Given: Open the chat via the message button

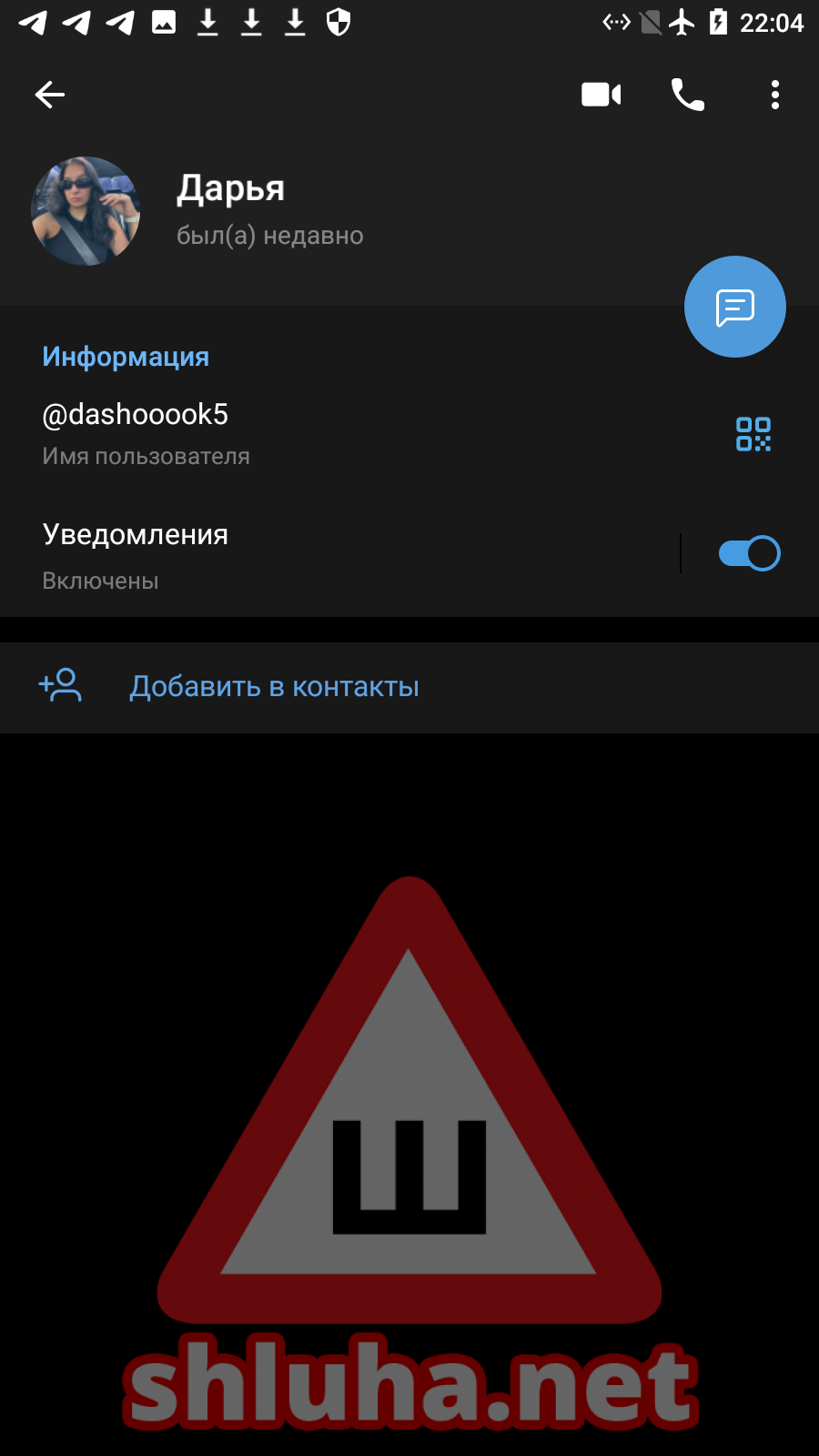Looking at the screenshot, I should coord(734,307).
